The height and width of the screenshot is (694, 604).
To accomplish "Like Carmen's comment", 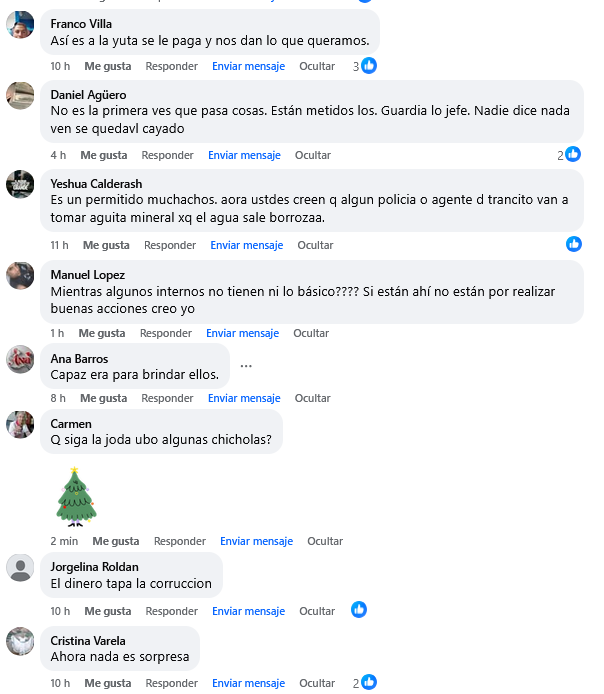I will coord(116,541).
